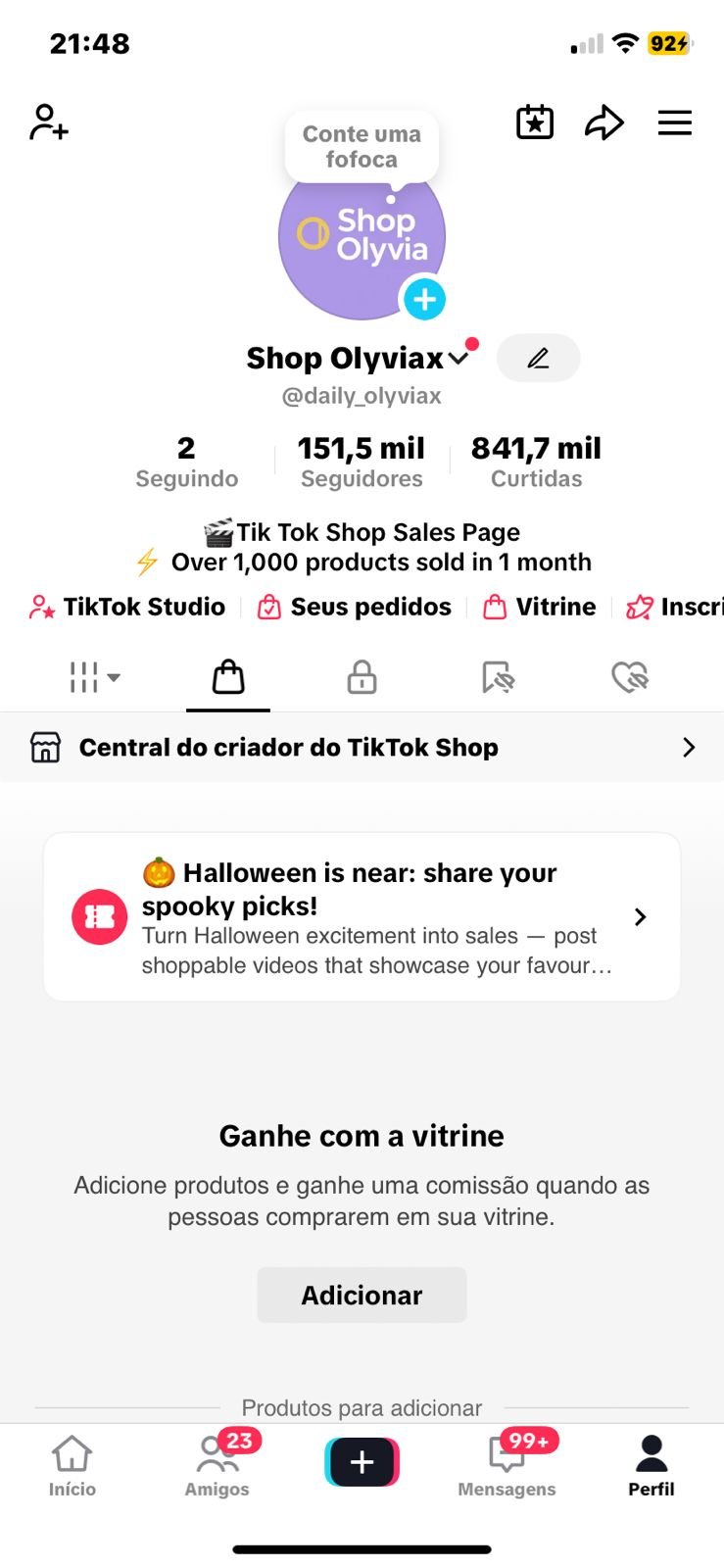The height and width of the screenshot is (1568, 724).
Task: Open the Mensagens tab
Action: tap(507, 1465)
